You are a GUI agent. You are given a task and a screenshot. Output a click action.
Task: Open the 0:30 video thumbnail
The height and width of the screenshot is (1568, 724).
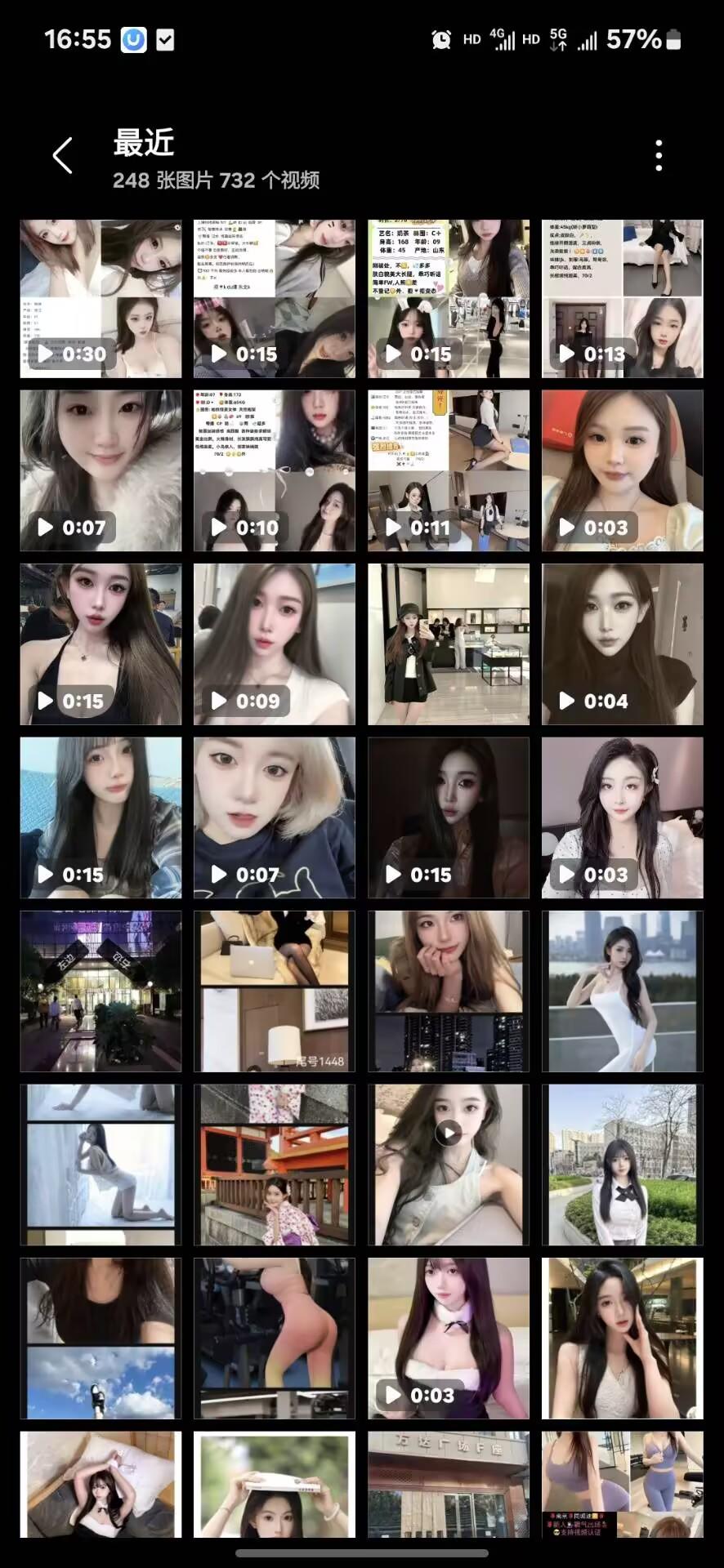click(x=101, y=299)
